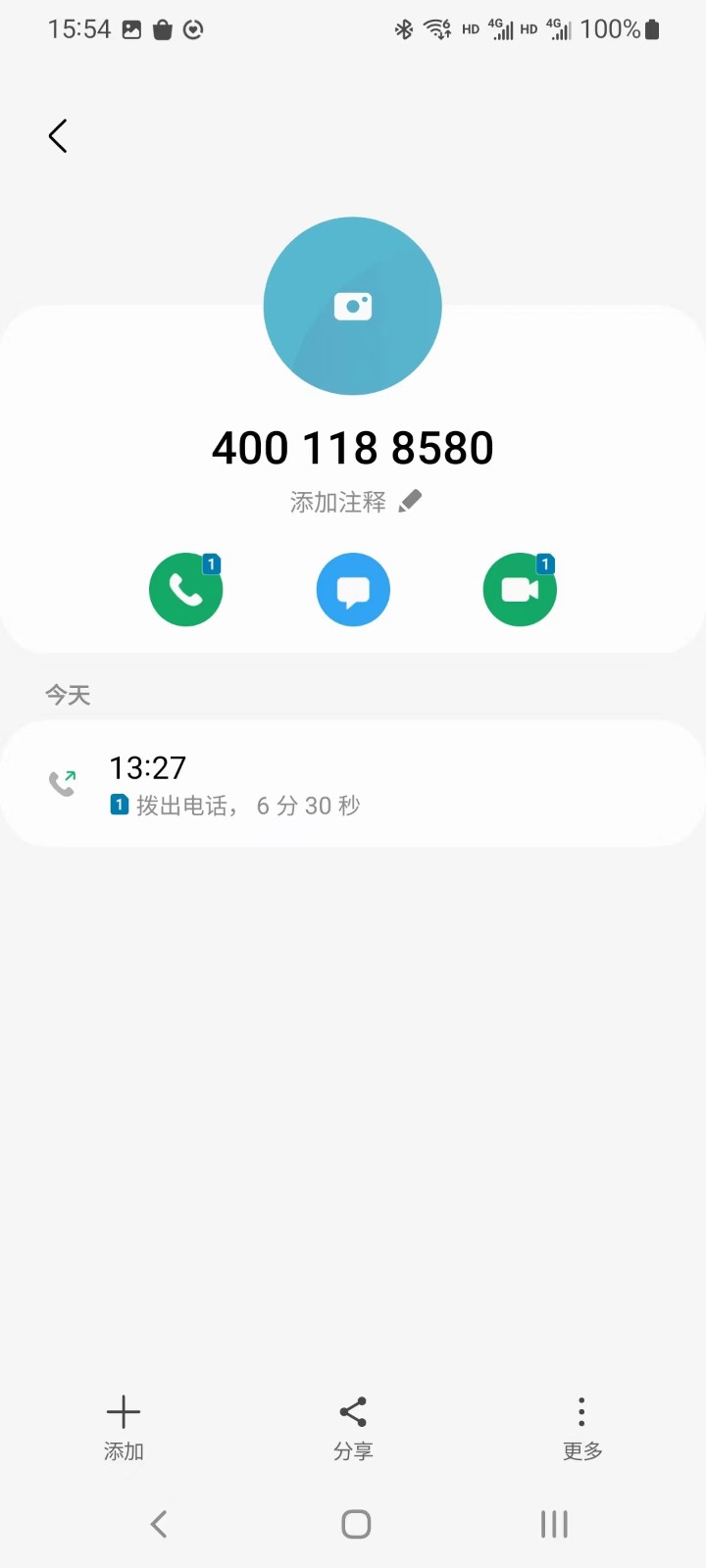Tap the camera avatar to add photo
The height and width of the screenshot is (1568, 706).
tap(353, 306)
